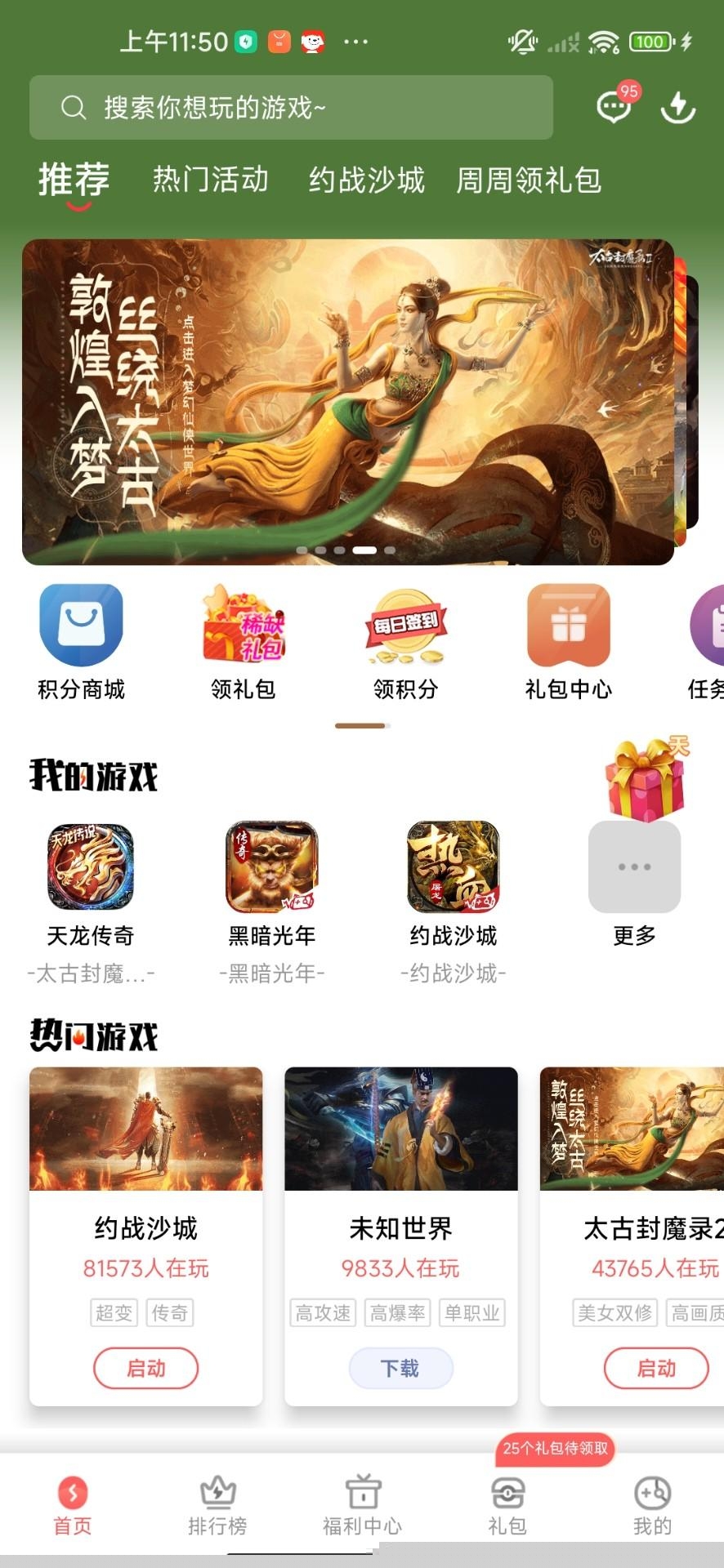Launch 约战沙城 with the 启动 button
The width and height of the screenshot is (724, 1568).
(145, 1368)
